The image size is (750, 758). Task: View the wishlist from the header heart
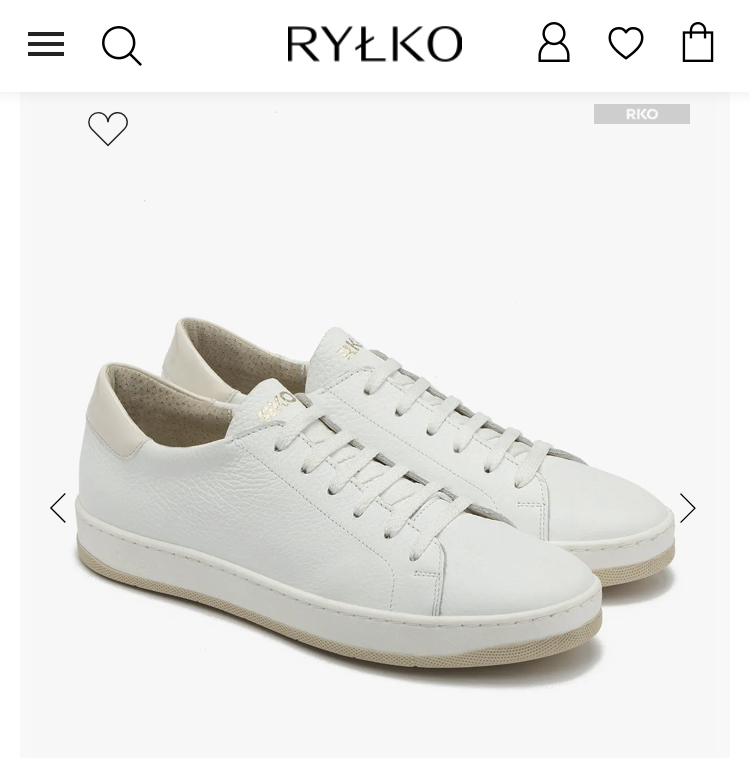tap(626, 43)
